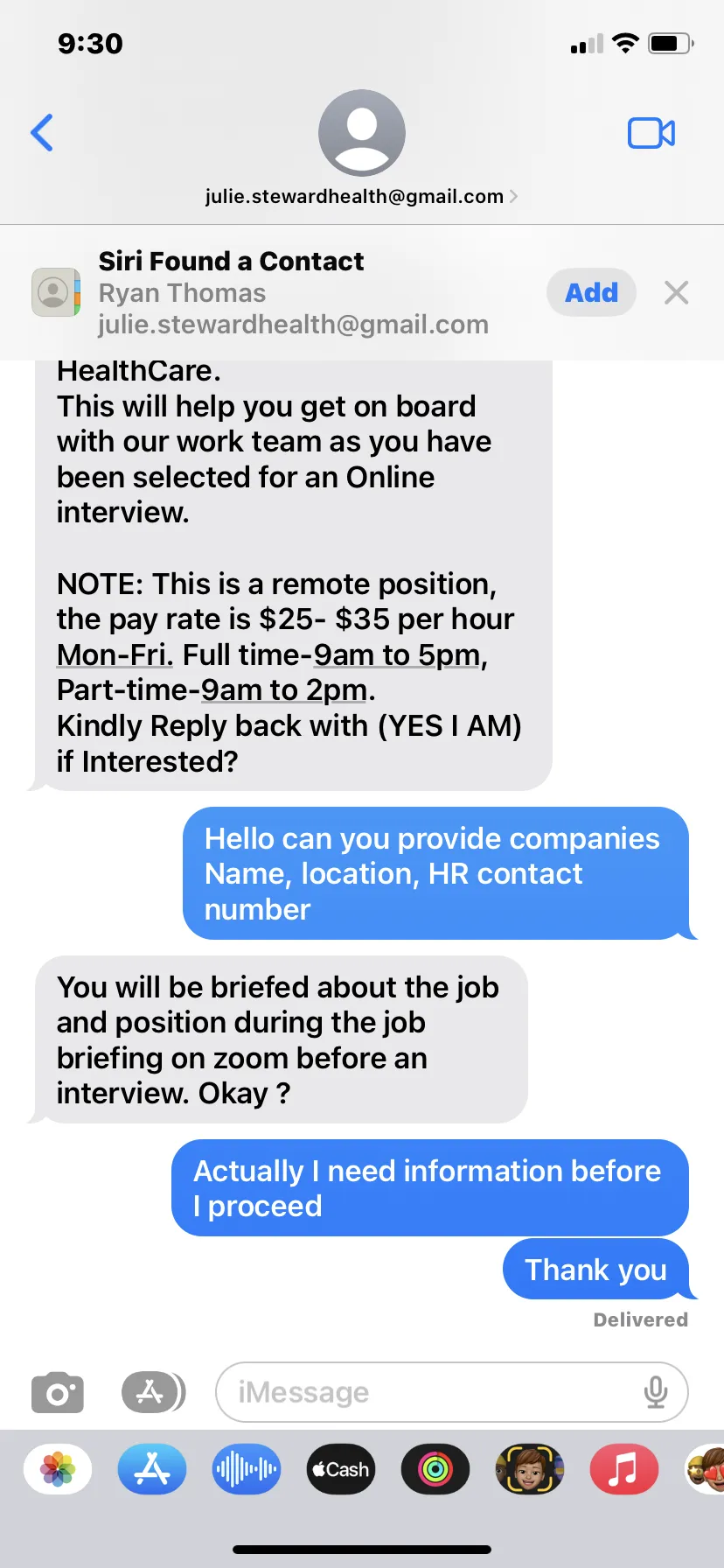Open the Music iMessage app
Screen dimensions: 724x1568
624,1469
